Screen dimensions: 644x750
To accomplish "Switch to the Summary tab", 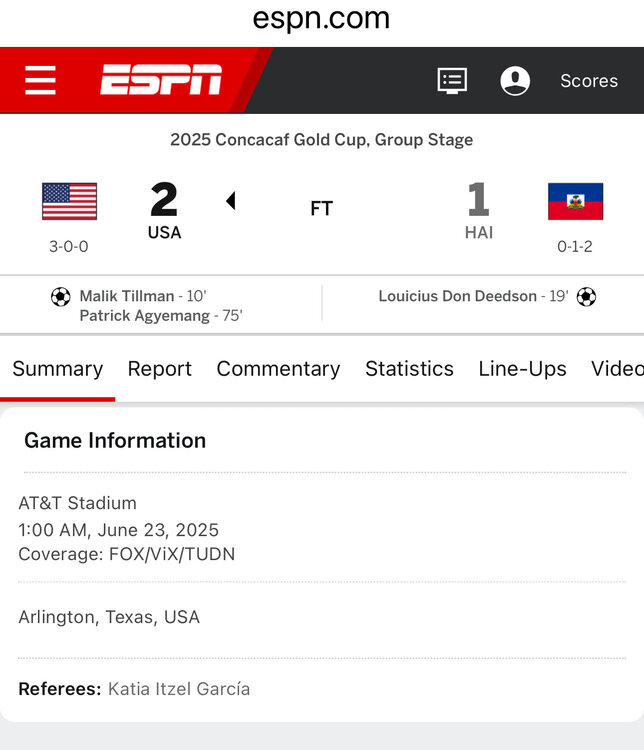I will click(x=57, y=369).
